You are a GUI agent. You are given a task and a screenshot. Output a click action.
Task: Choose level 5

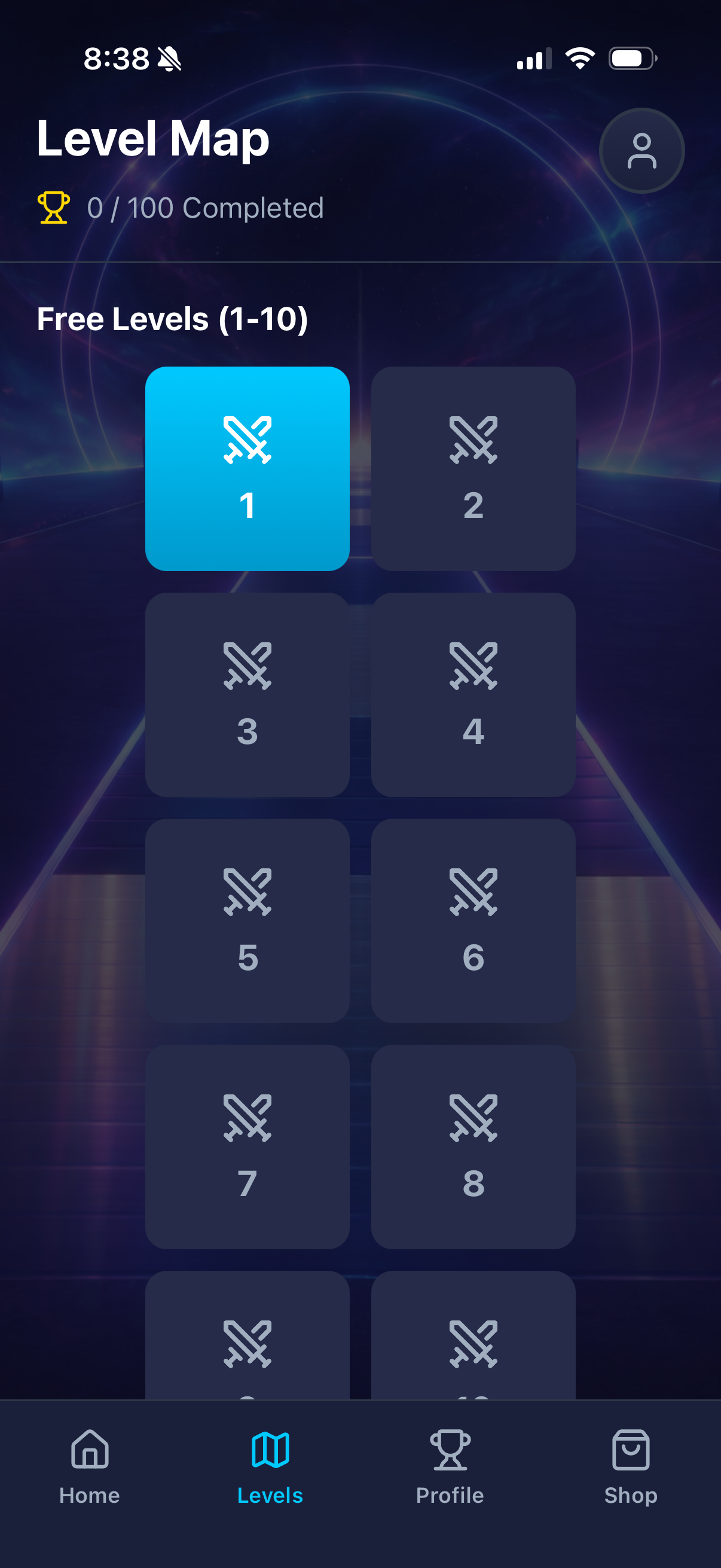coord(247,920)
